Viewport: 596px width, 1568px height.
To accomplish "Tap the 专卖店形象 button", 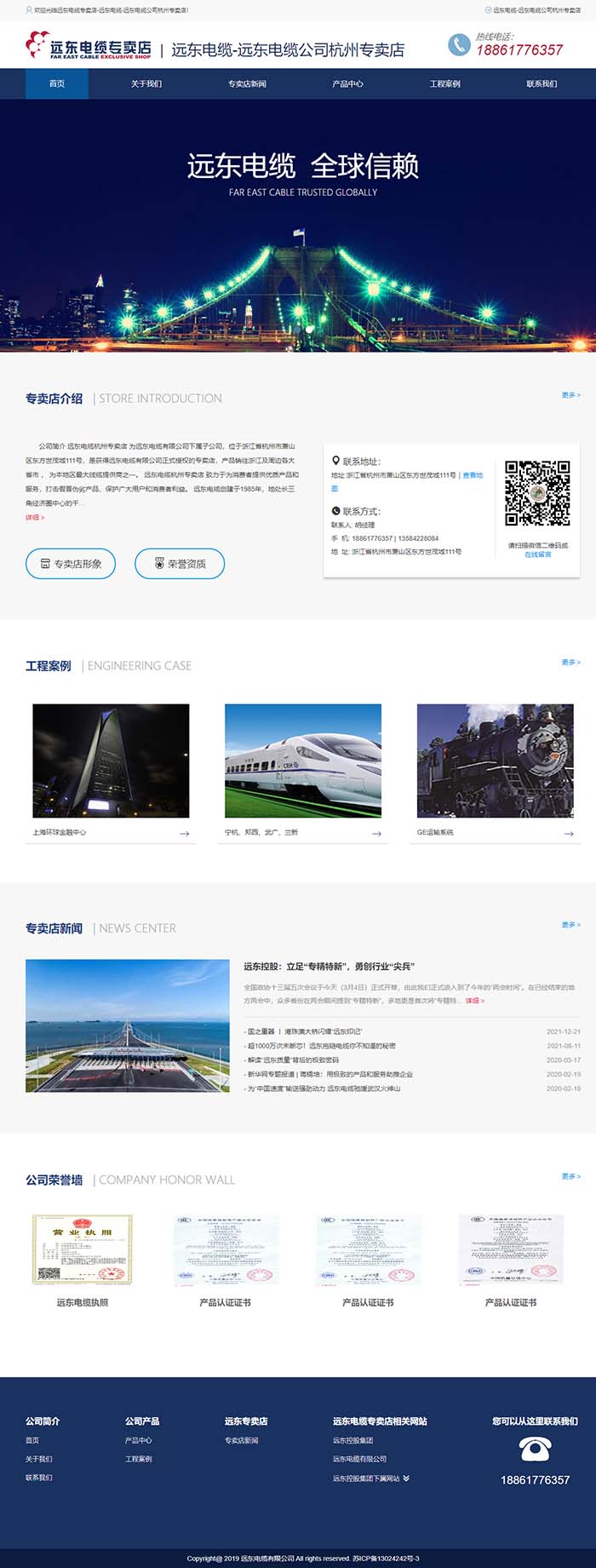I will (71, 564).
